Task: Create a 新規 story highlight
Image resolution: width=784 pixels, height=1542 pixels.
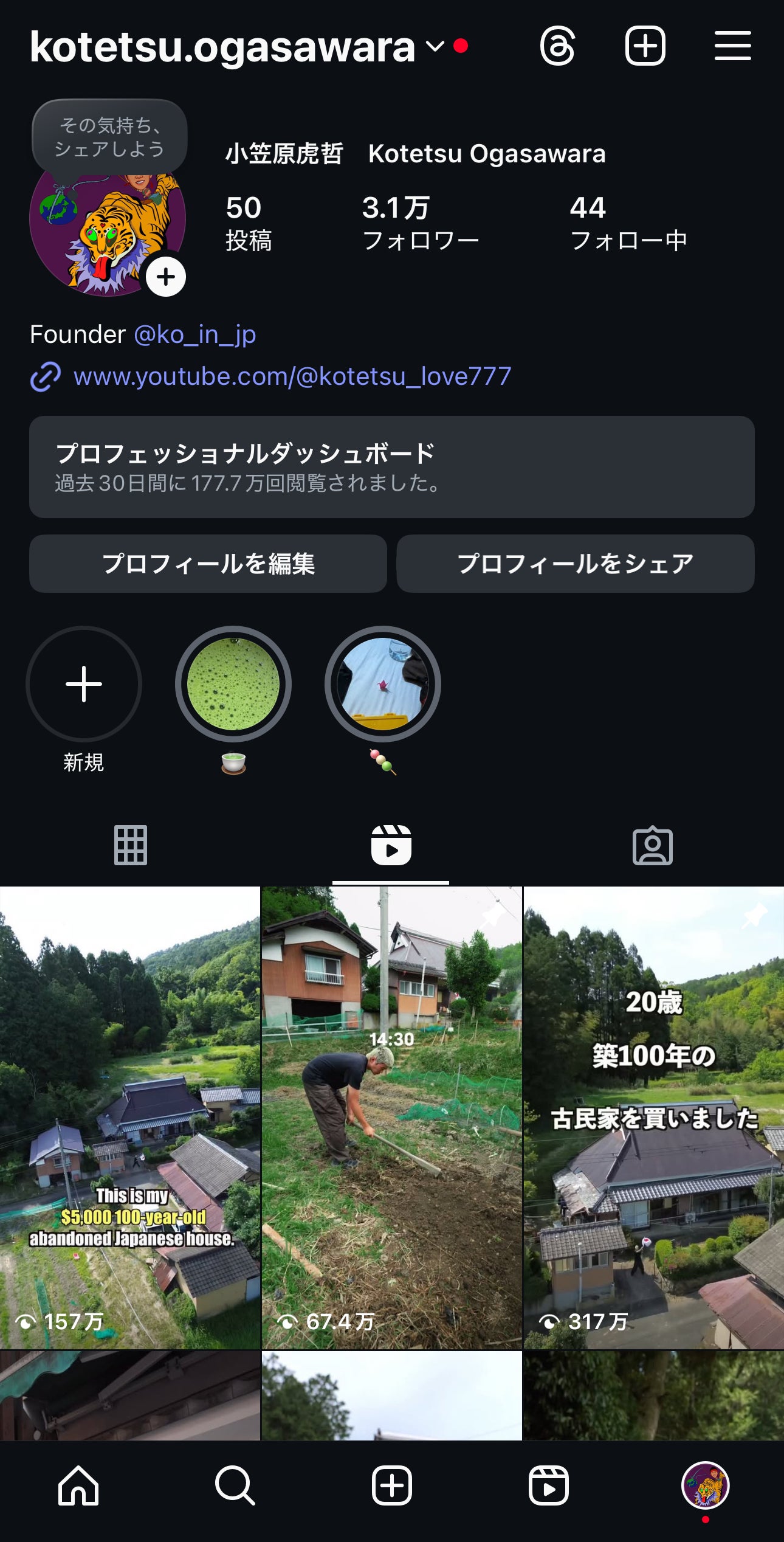Action: [84, 684]
